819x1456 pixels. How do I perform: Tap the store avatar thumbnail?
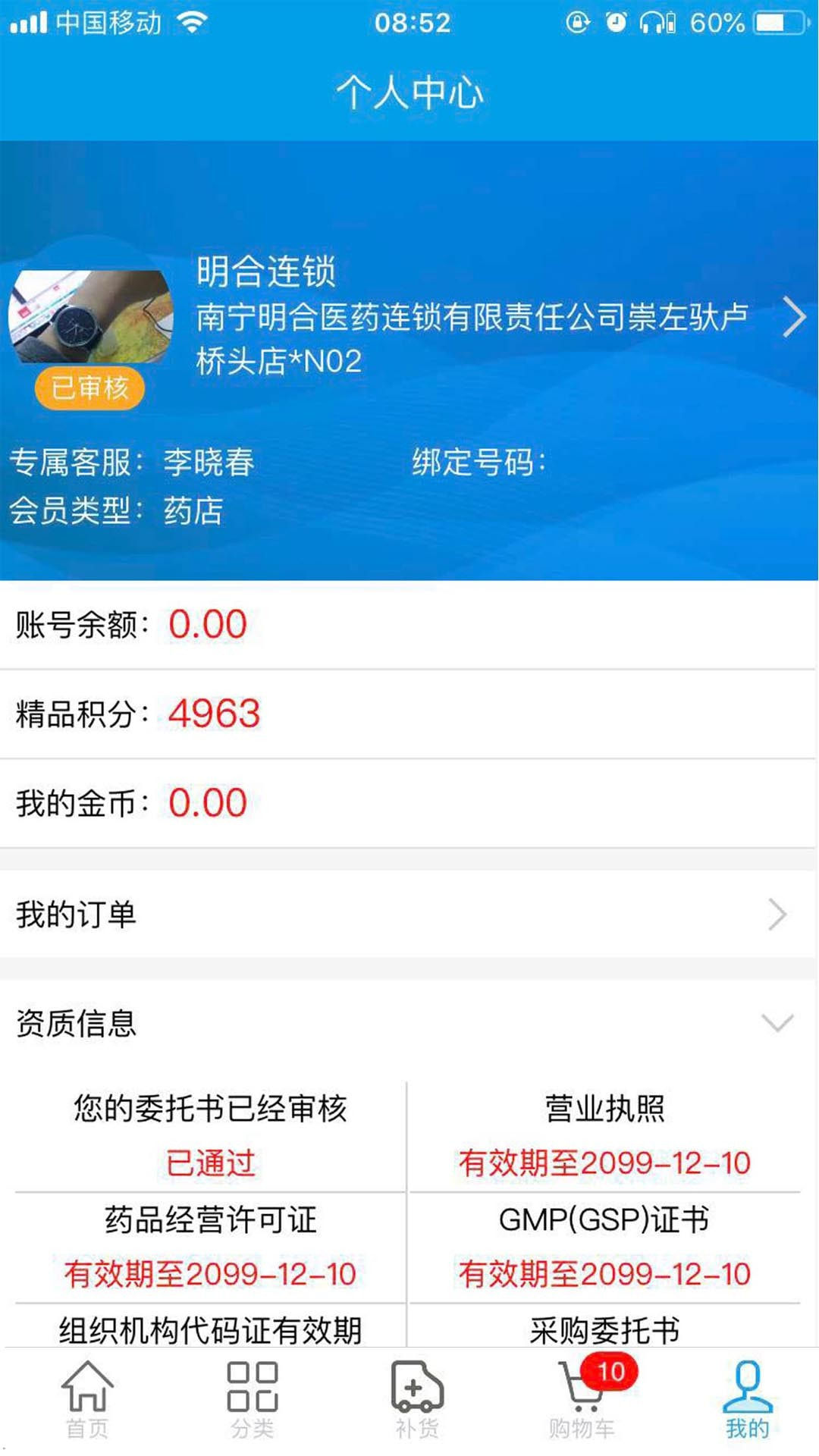pos(93,318)
